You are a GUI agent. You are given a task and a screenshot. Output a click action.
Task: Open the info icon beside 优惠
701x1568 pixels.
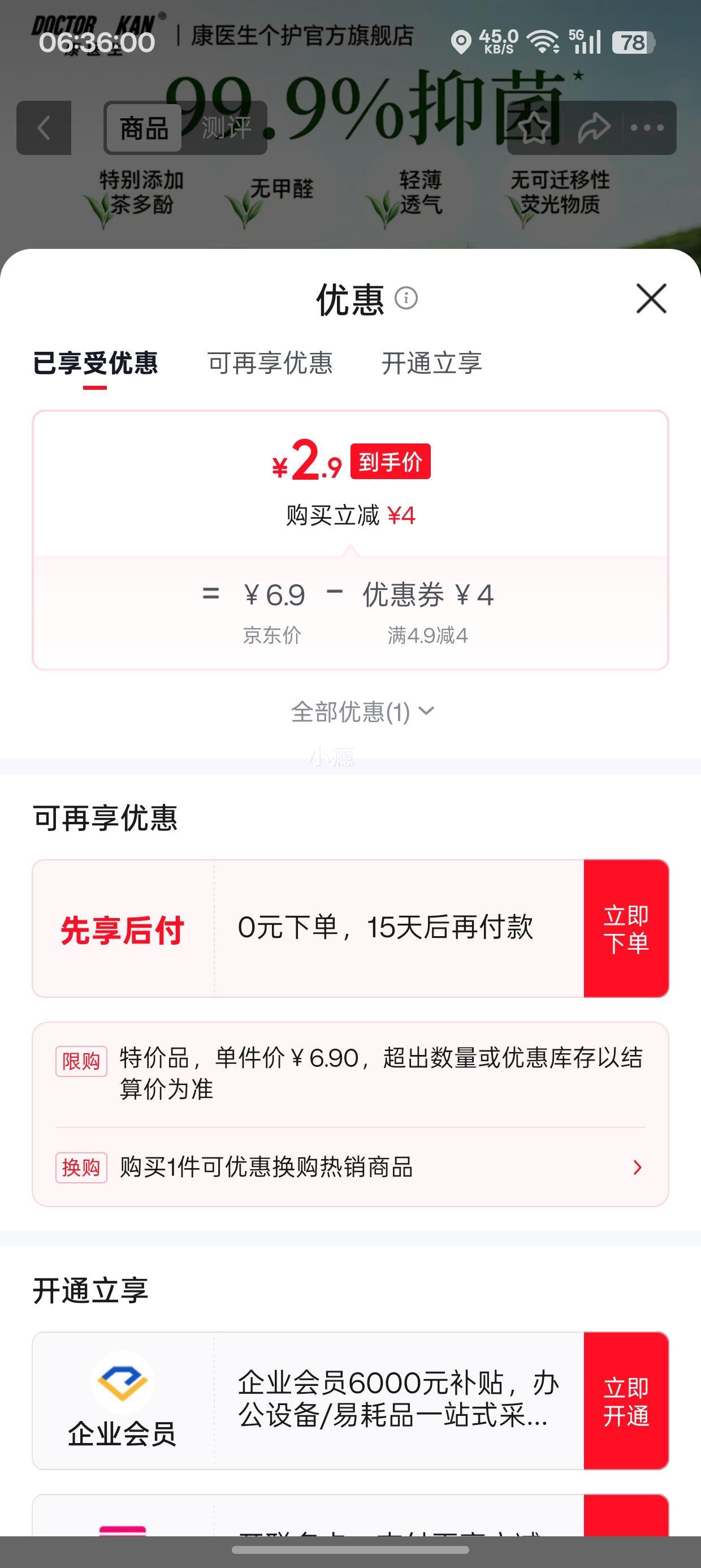tap(406, 298)
